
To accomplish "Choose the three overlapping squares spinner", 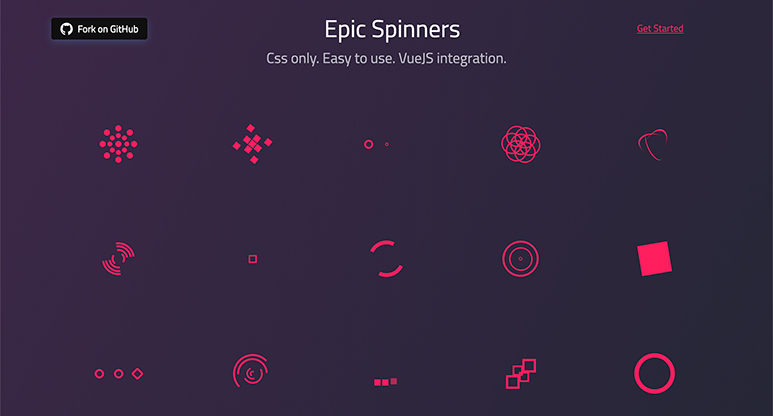I will click(520, 374).
